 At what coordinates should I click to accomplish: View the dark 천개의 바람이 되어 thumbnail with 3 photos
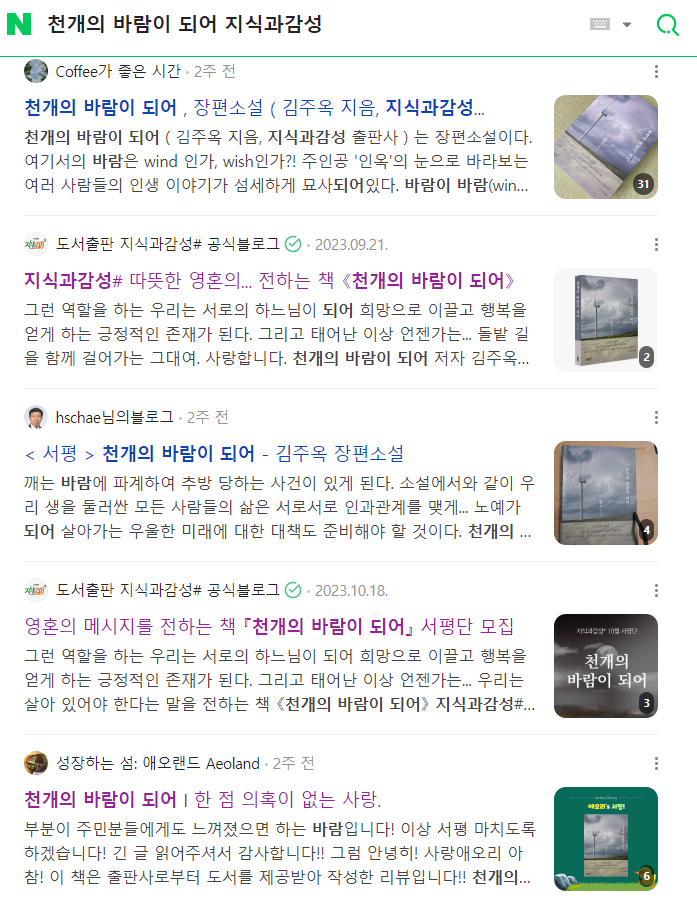coord(606,666)
